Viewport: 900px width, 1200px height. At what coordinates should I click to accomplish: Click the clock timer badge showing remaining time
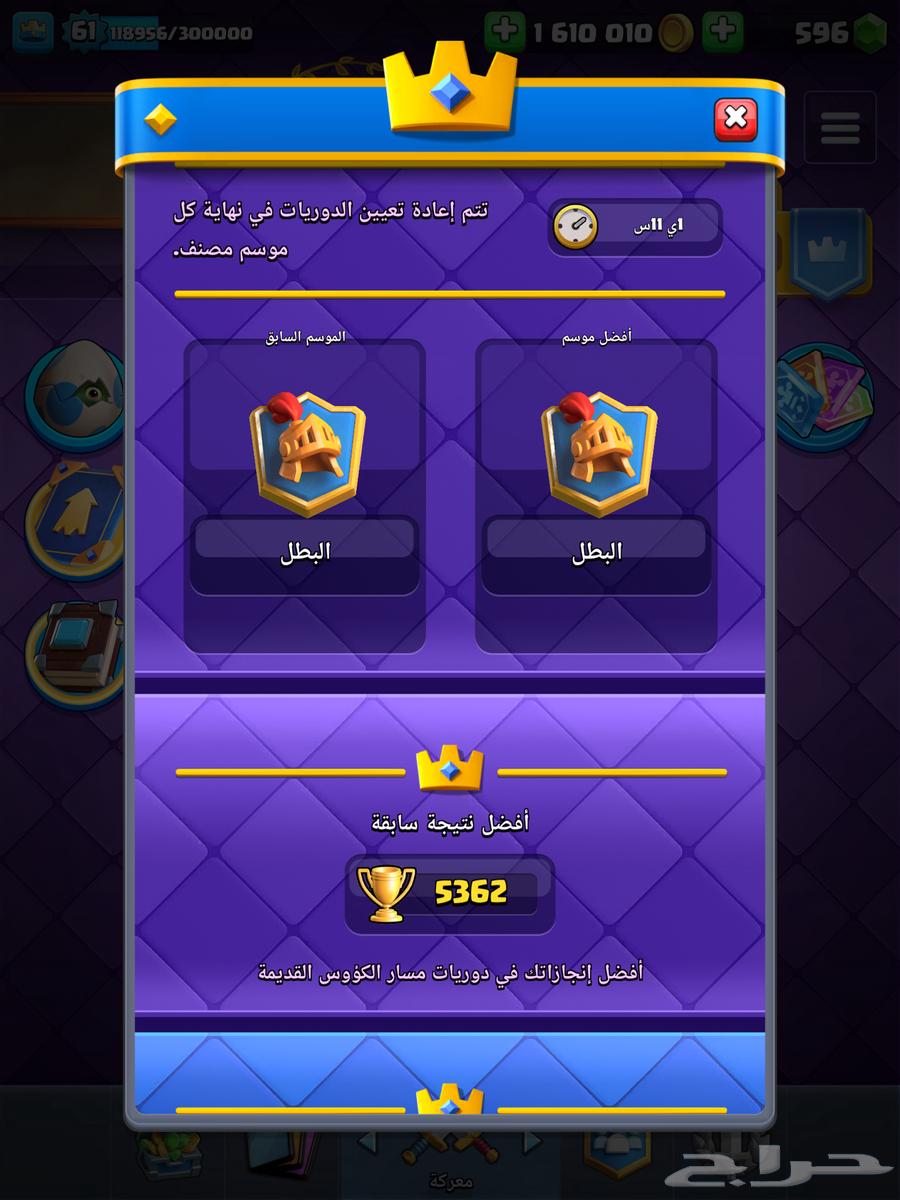[633, 225]
